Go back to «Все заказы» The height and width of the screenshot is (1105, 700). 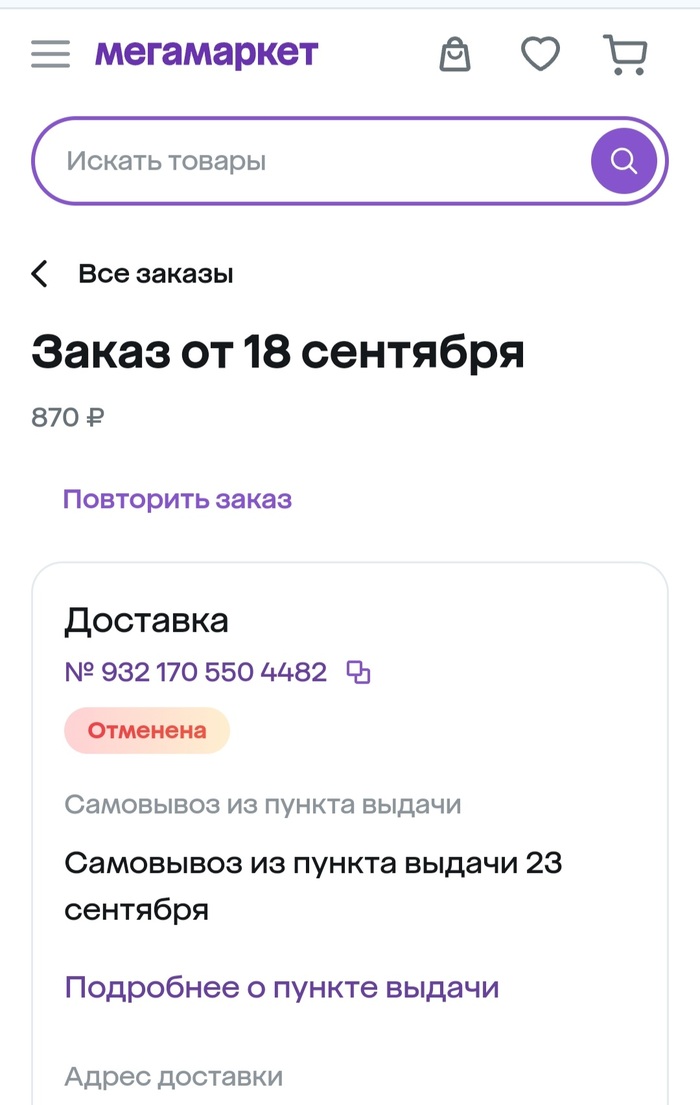tap(135, 274)
